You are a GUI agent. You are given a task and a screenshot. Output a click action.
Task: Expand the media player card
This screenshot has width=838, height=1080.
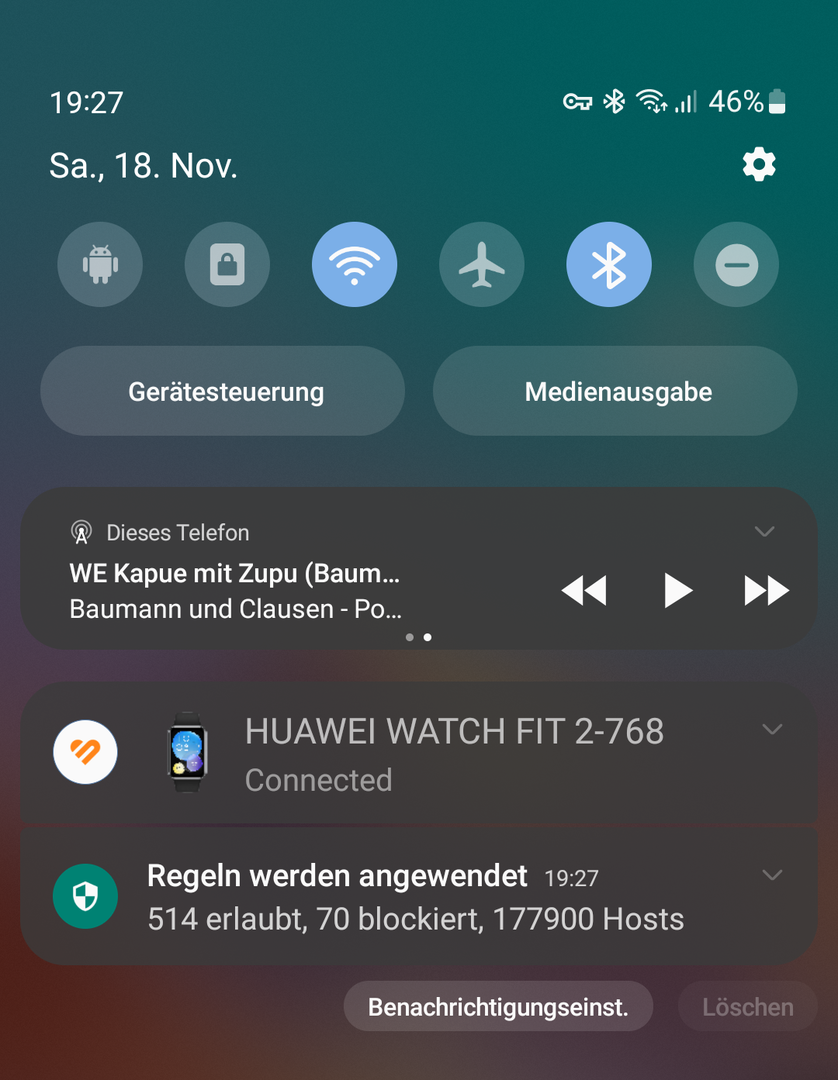(765, 531)
